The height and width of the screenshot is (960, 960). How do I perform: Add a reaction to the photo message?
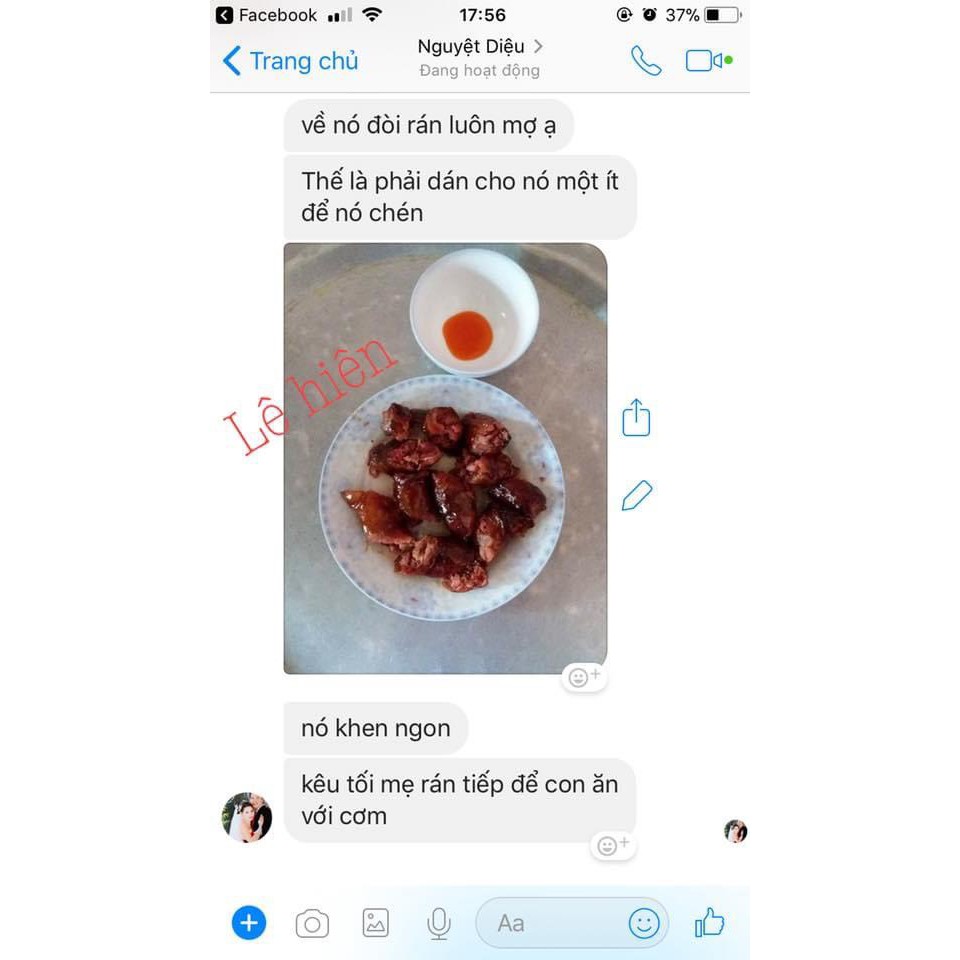[x=584, y=677]
